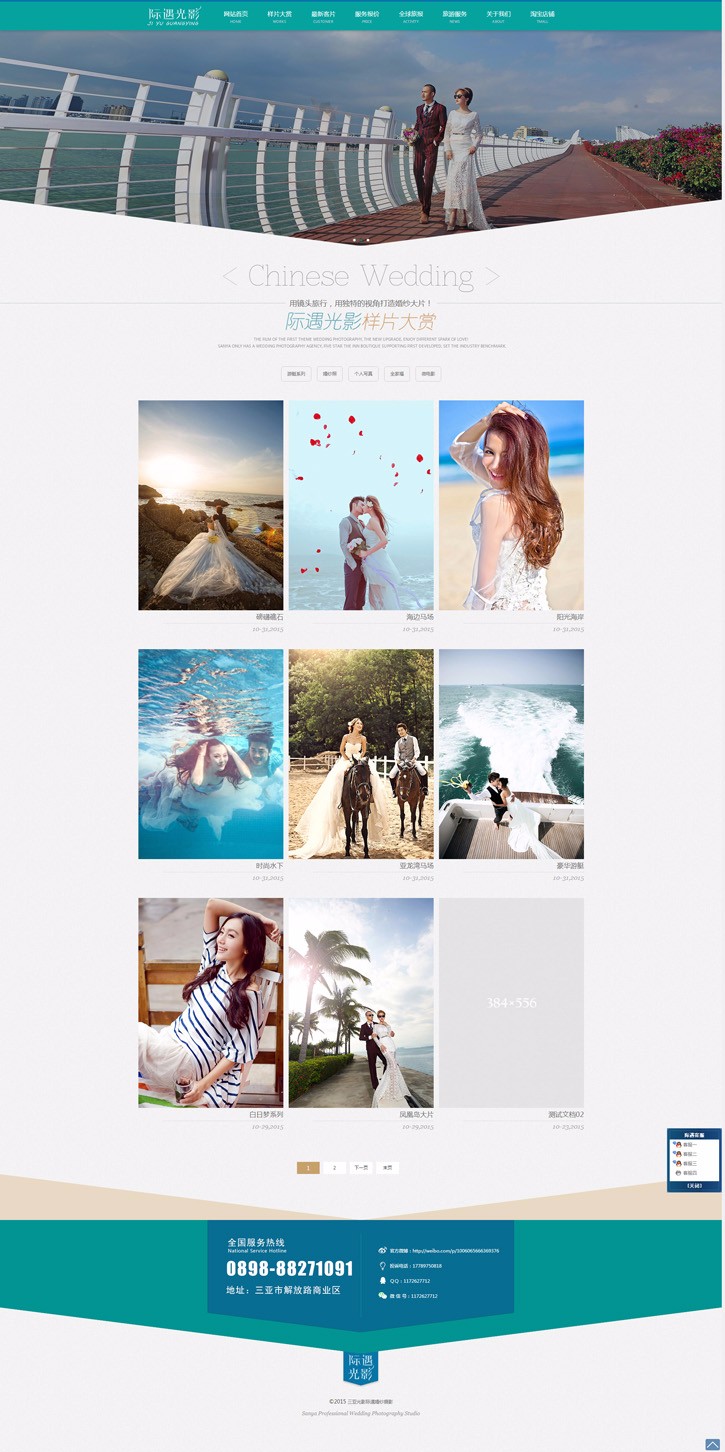Open the 礁礁礁石 photo album

coord(211,505)
